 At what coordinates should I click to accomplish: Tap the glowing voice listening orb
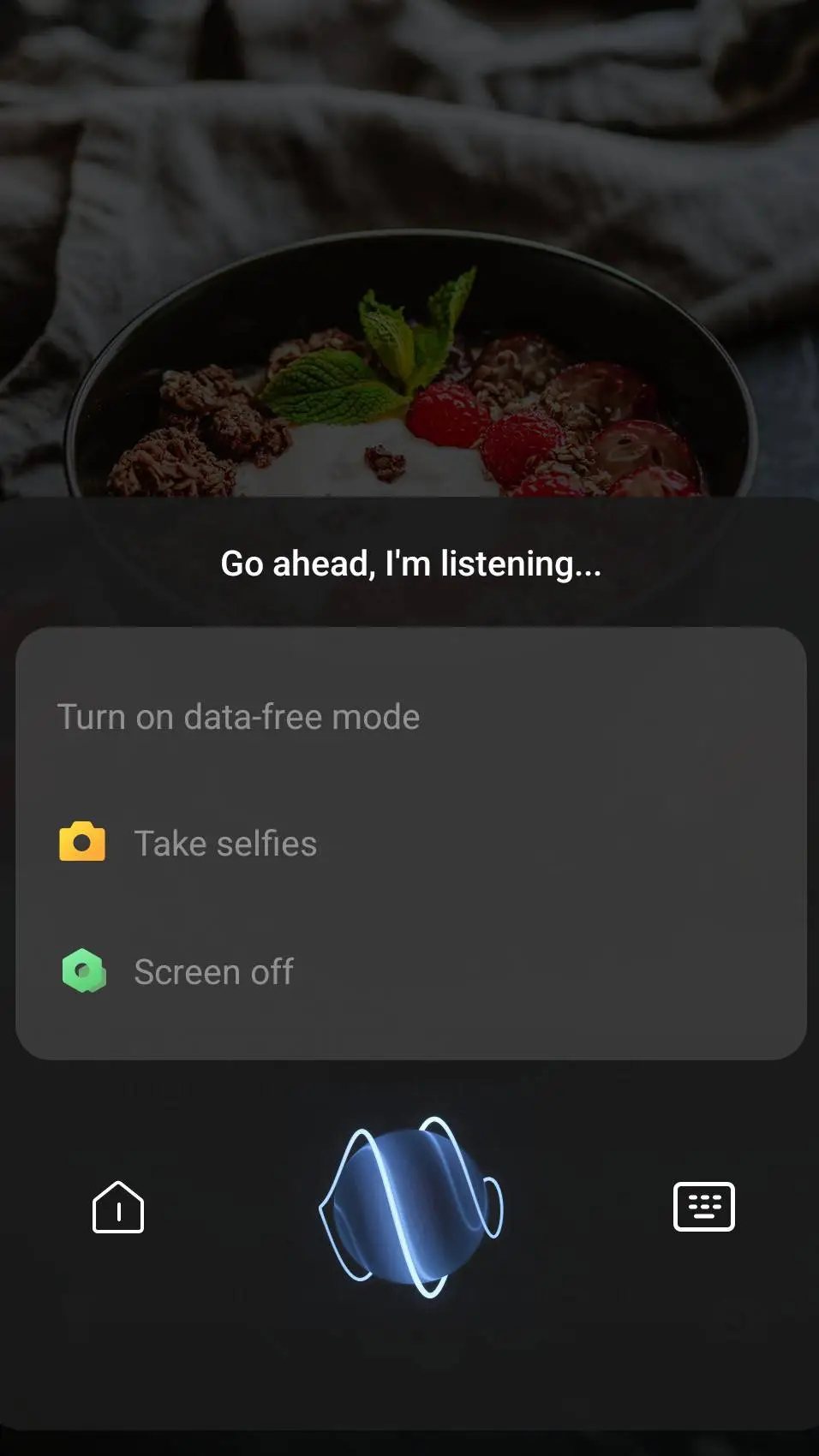(x=411, y=1207)
